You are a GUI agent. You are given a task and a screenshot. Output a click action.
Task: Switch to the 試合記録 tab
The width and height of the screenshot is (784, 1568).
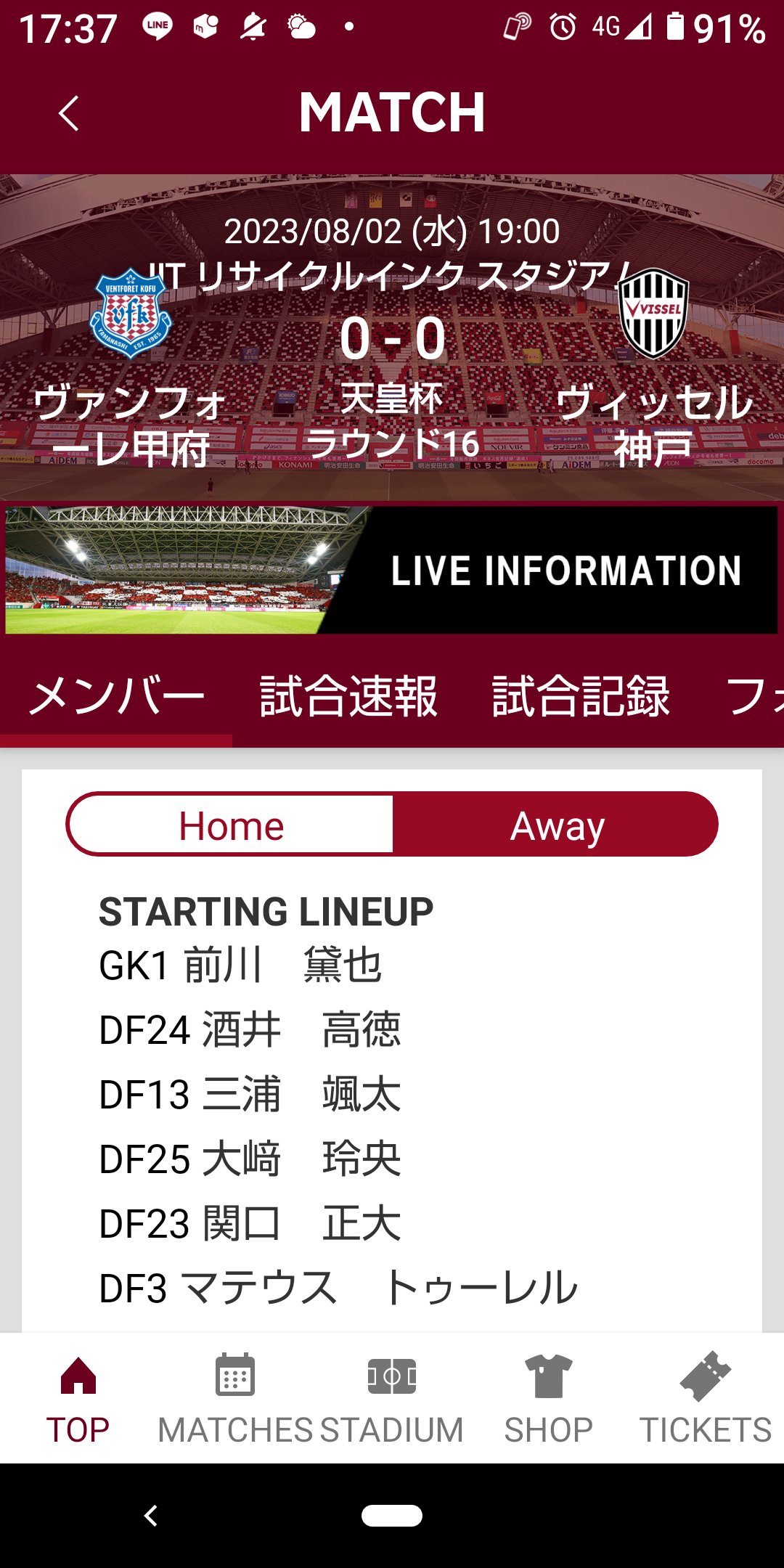(x=581, y=697)
